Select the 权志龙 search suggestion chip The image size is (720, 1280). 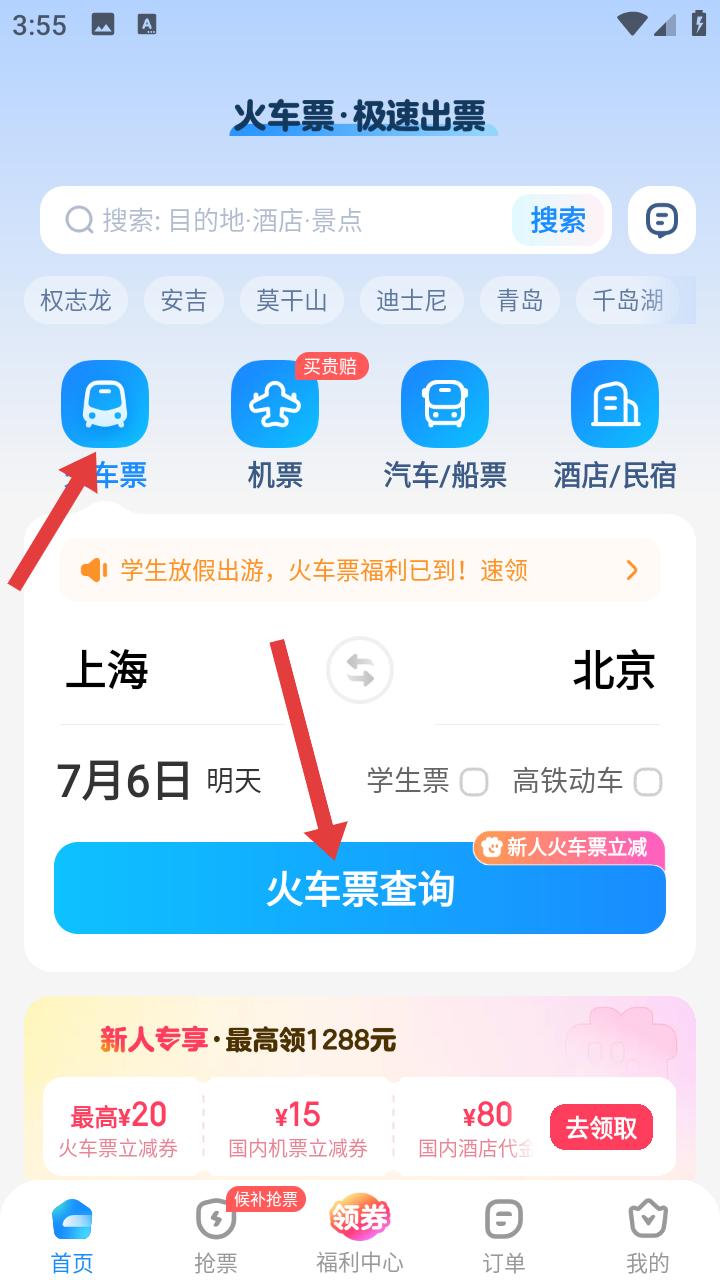click(x=76, y=301)
